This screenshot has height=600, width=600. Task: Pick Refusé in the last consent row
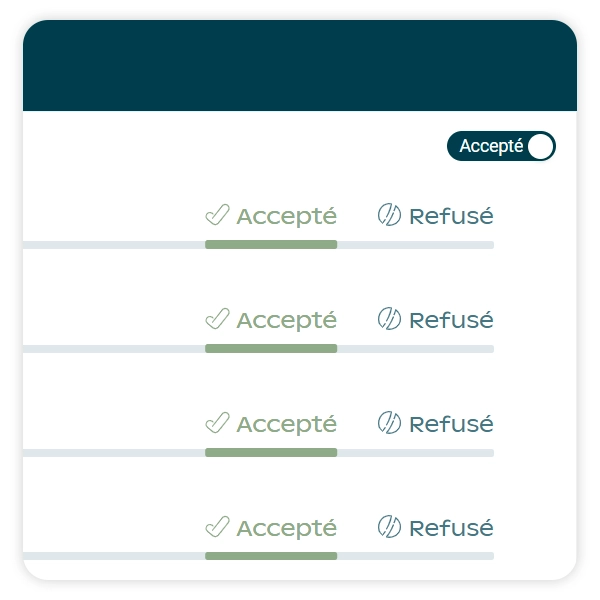435,527
